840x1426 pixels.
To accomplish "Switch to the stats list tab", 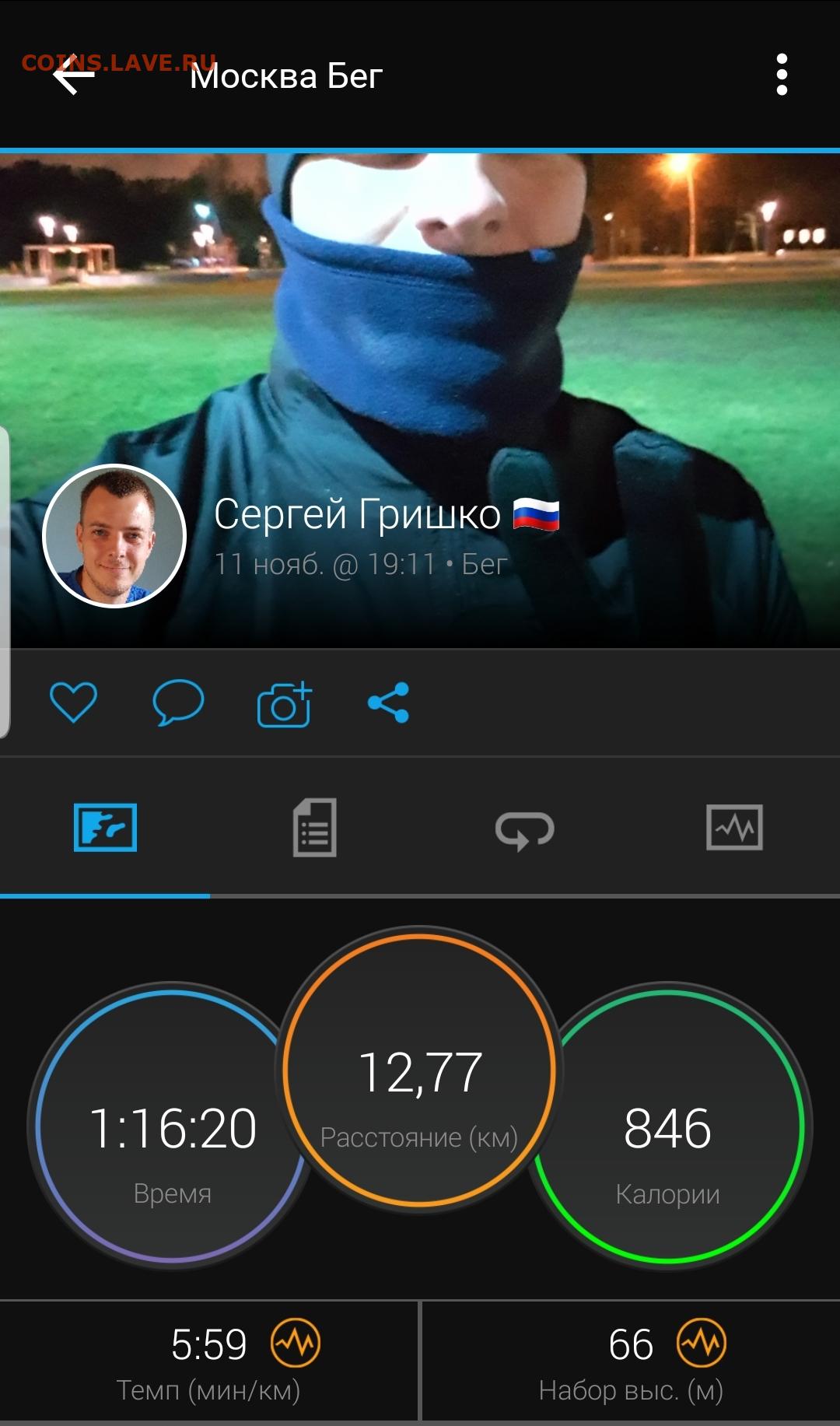I will 314,828.
